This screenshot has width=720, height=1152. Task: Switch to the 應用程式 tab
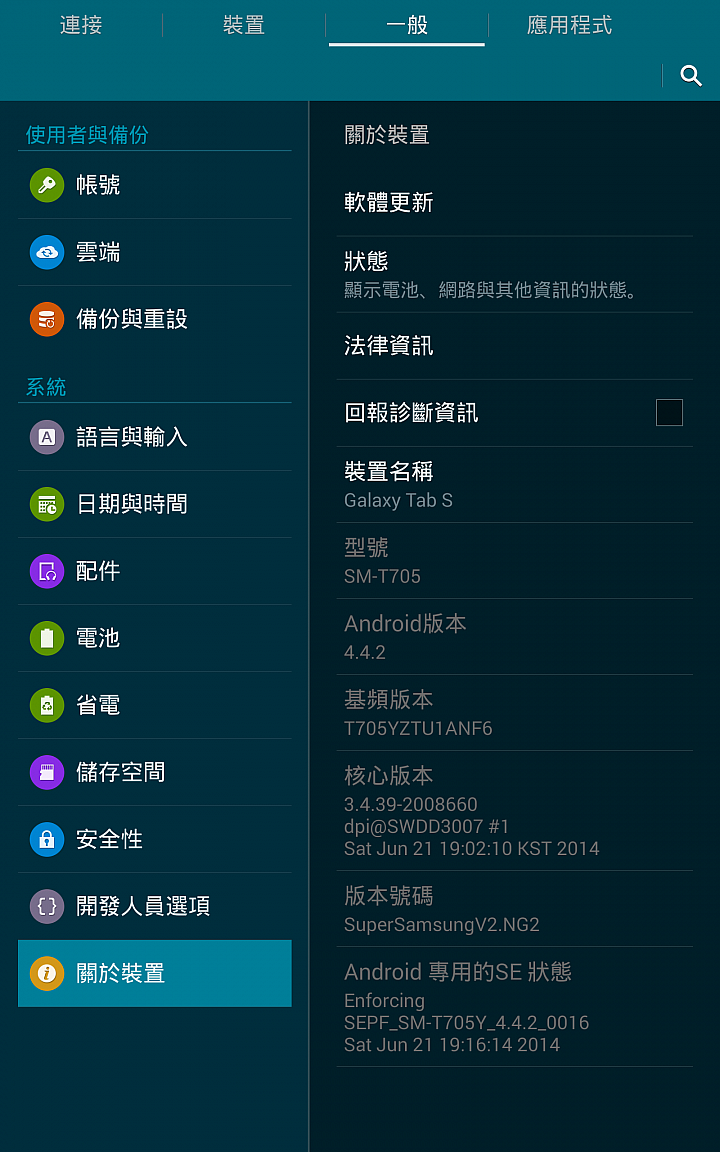tap(569, 26)
